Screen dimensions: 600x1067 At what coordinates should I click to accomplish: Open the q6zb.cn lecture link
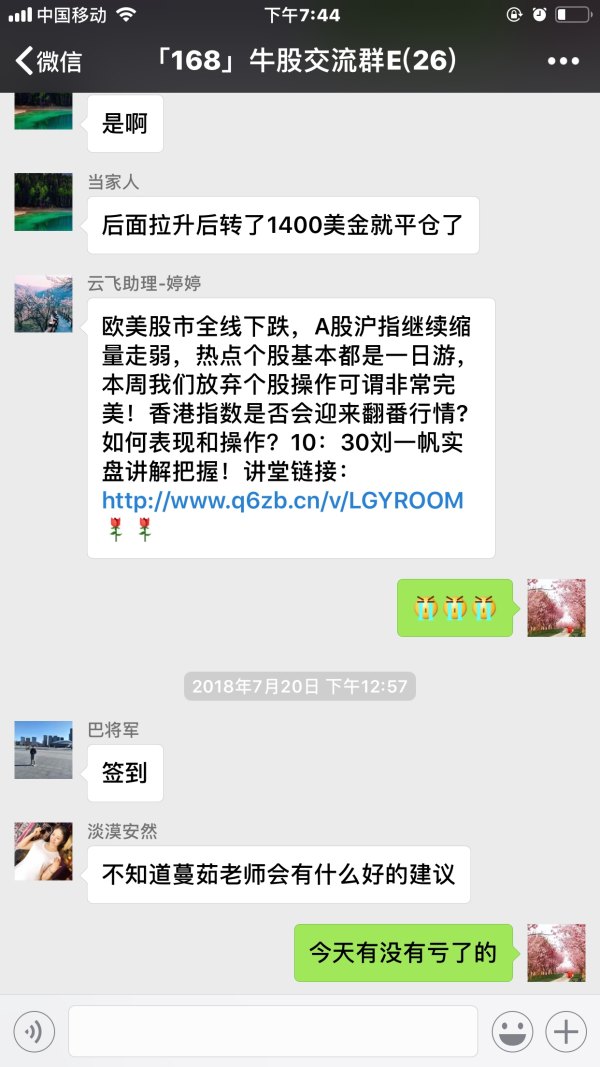283,501
